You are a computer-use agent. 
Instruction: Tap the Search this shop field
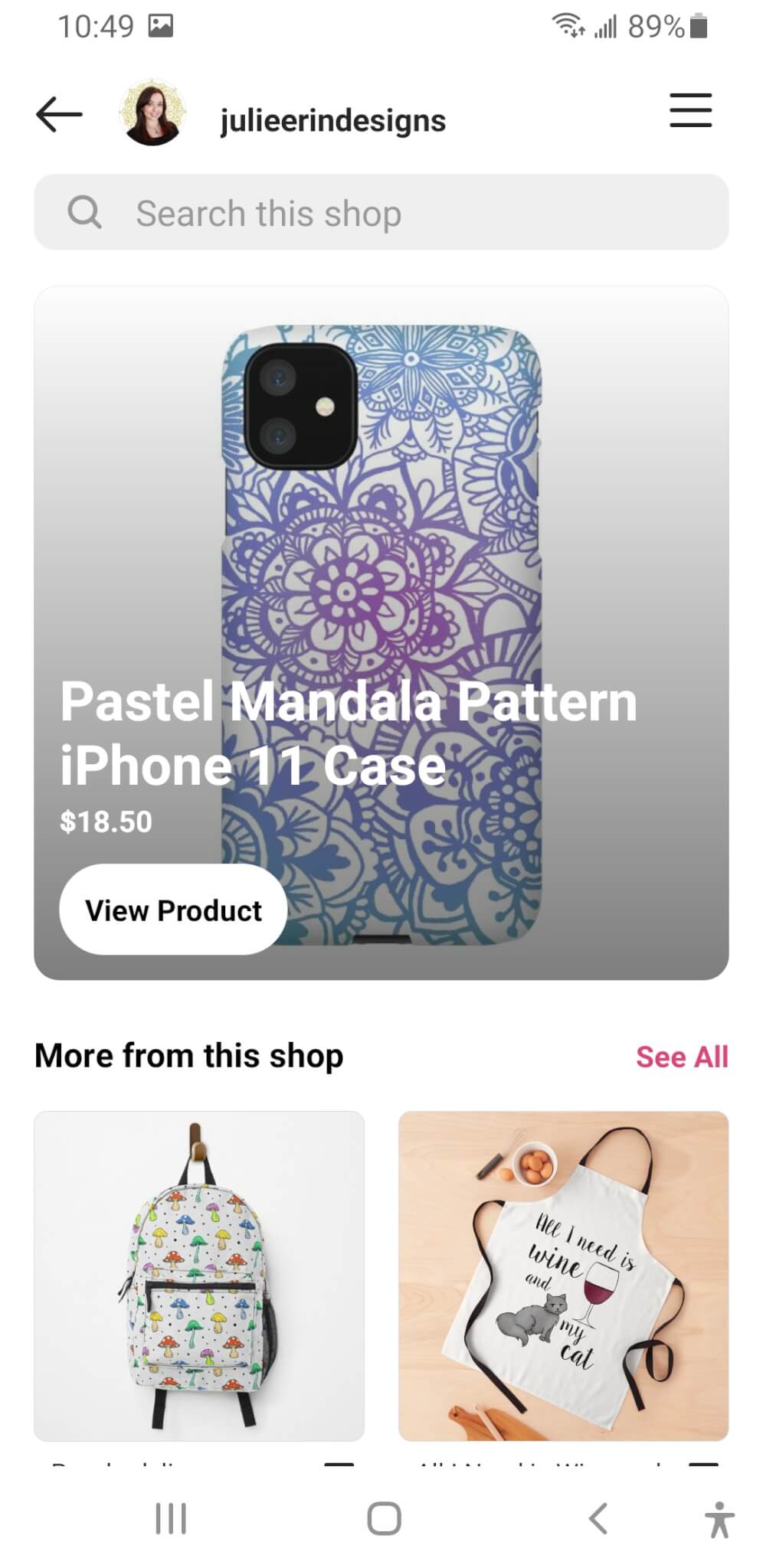click(381, 212)
